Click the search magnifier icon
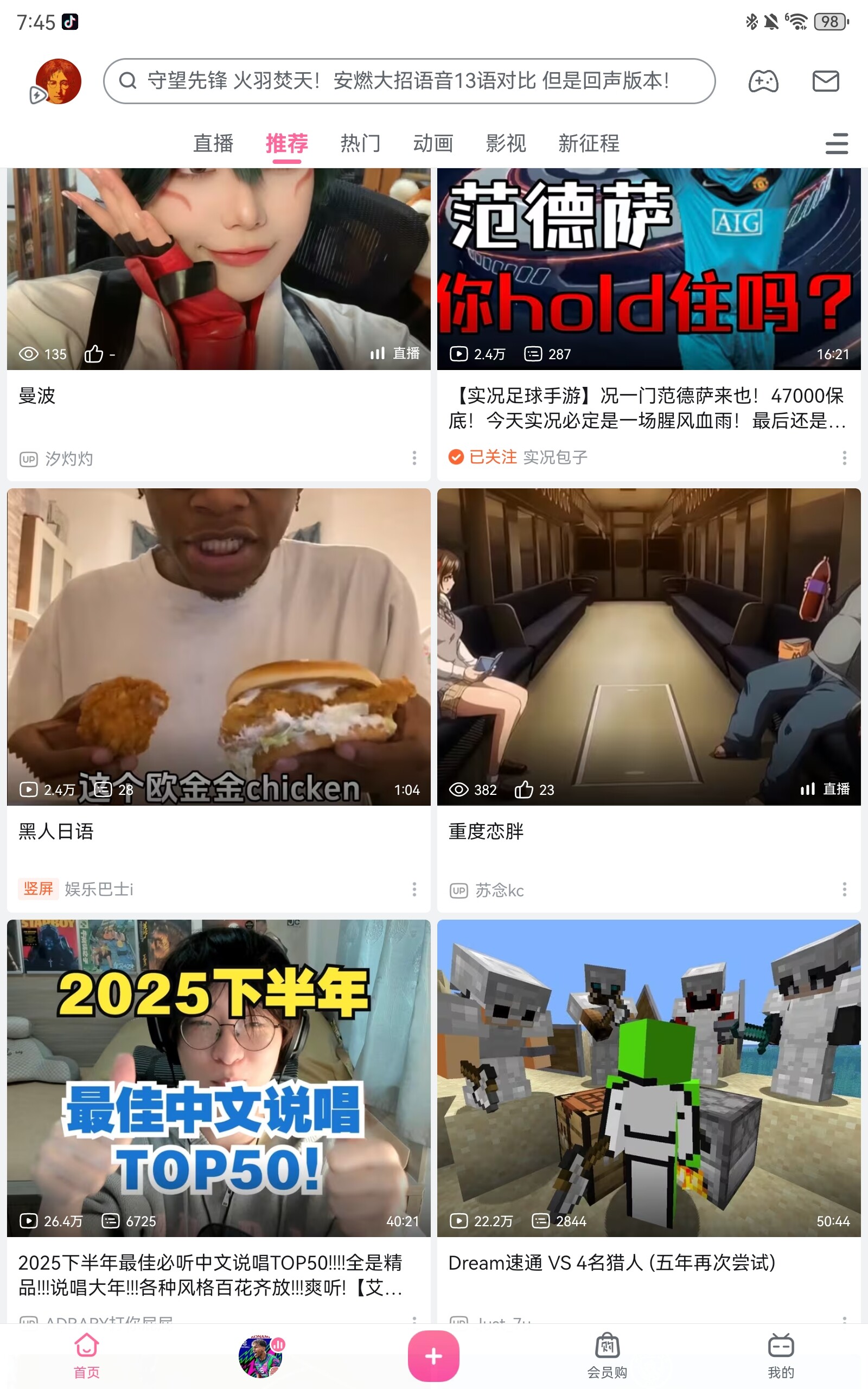 [x=127, y=81]
